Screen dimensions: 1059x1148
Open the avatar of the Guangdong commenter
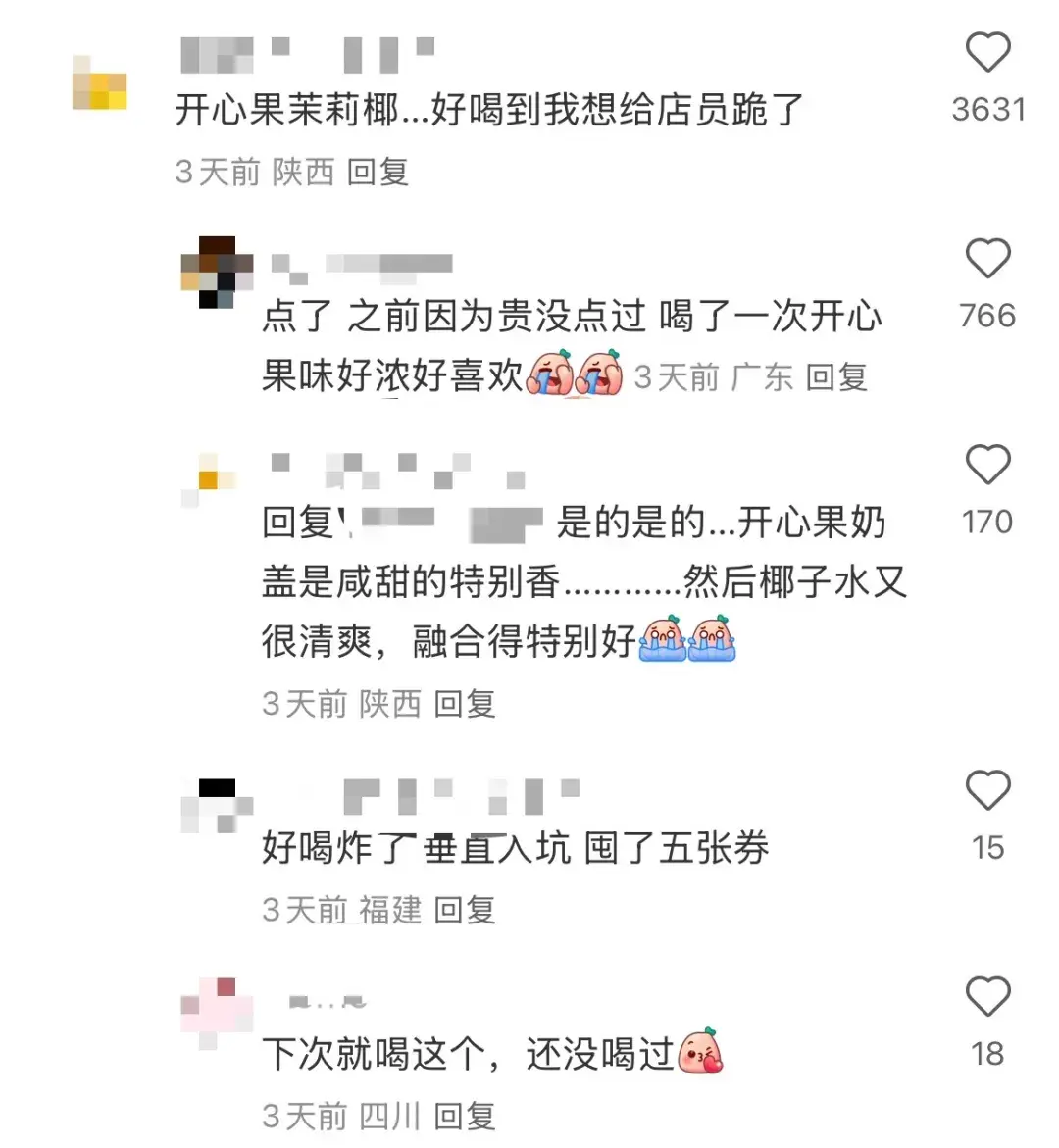pyautogui.click(x=217, y=272)
